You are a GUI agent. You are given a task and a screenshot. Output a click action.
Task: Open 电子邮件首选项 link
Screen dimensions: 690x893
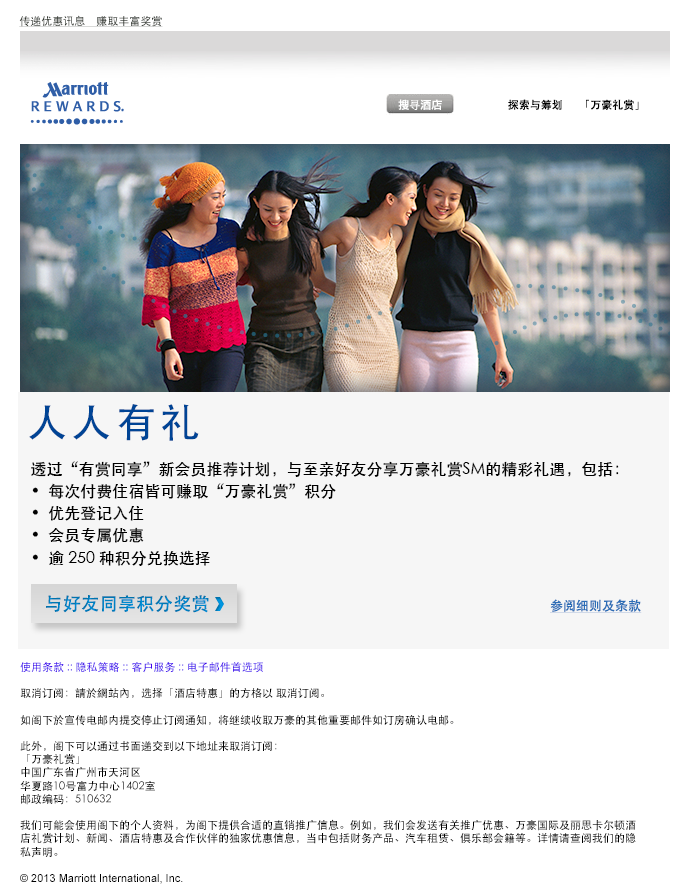point(225,667)
